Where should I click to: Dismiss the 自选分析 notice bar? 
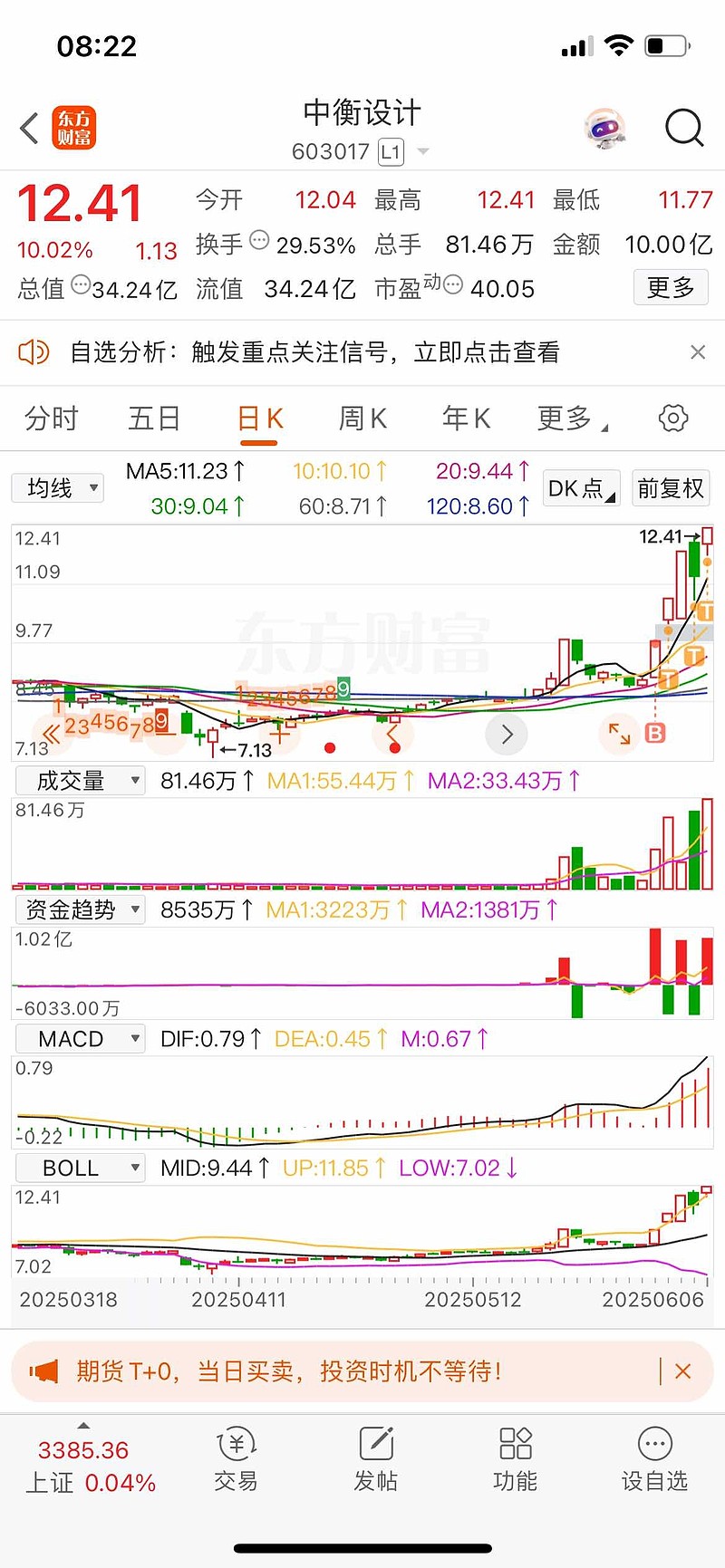(697, 351)
